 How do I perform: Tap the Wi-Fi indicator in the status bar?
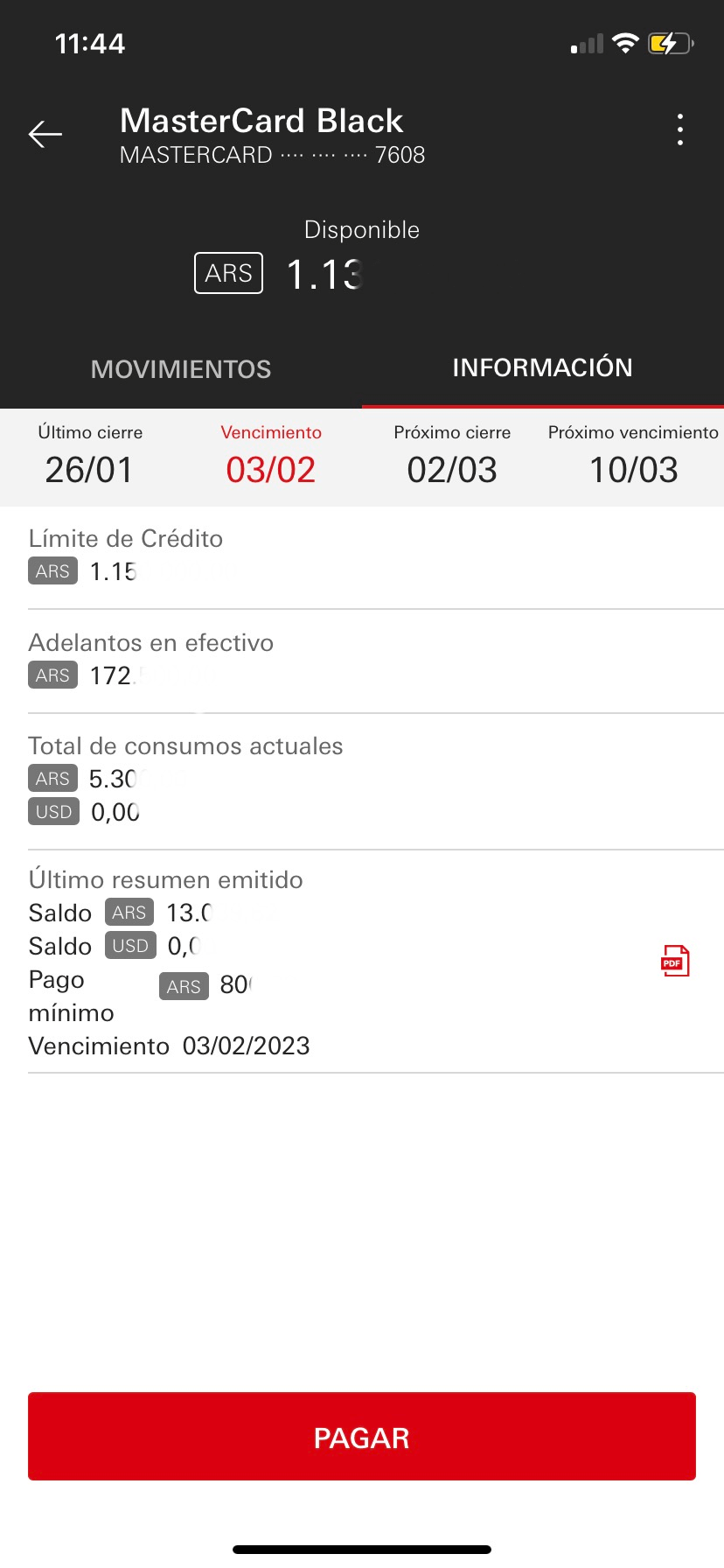click(626, 42)
